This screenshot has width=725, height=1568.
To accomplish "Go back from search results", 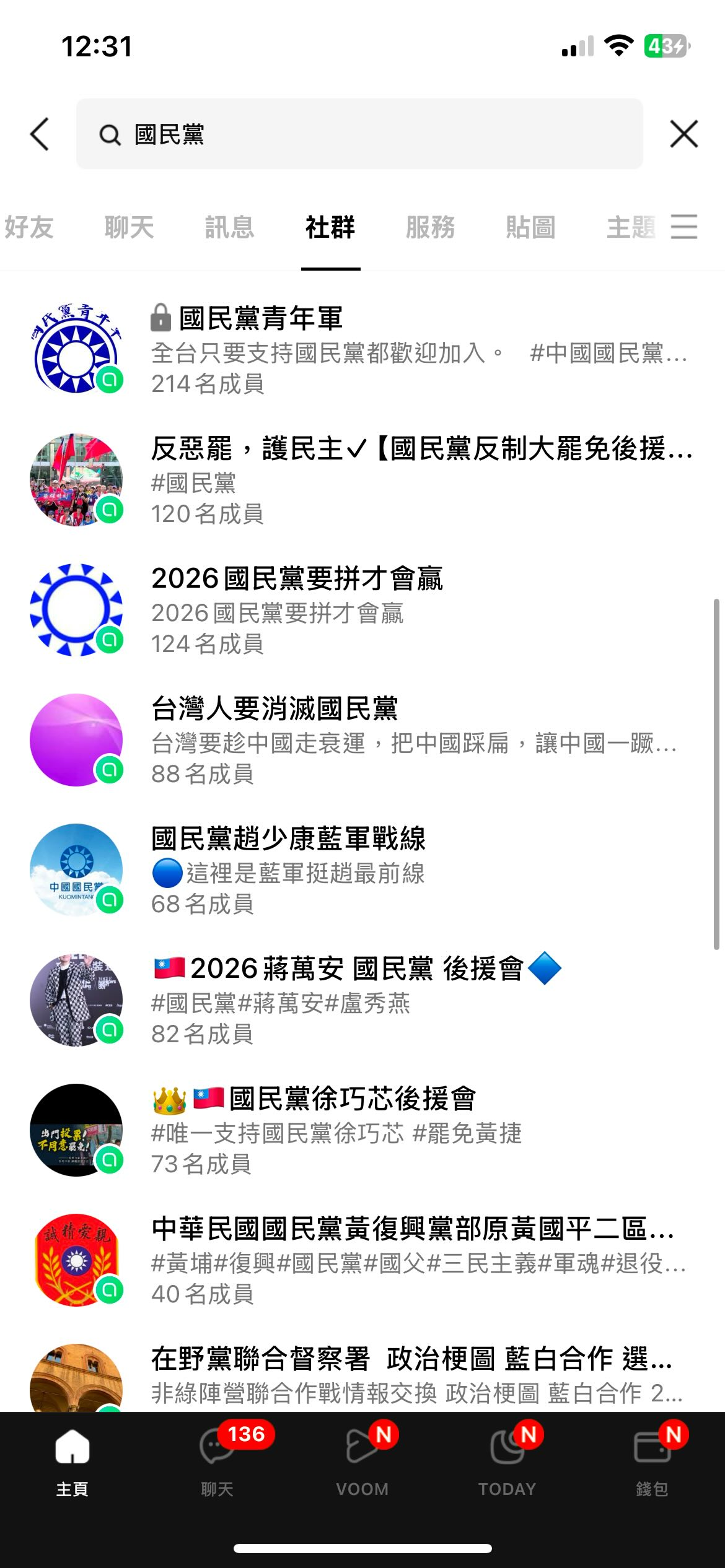I will click(40, 134).
